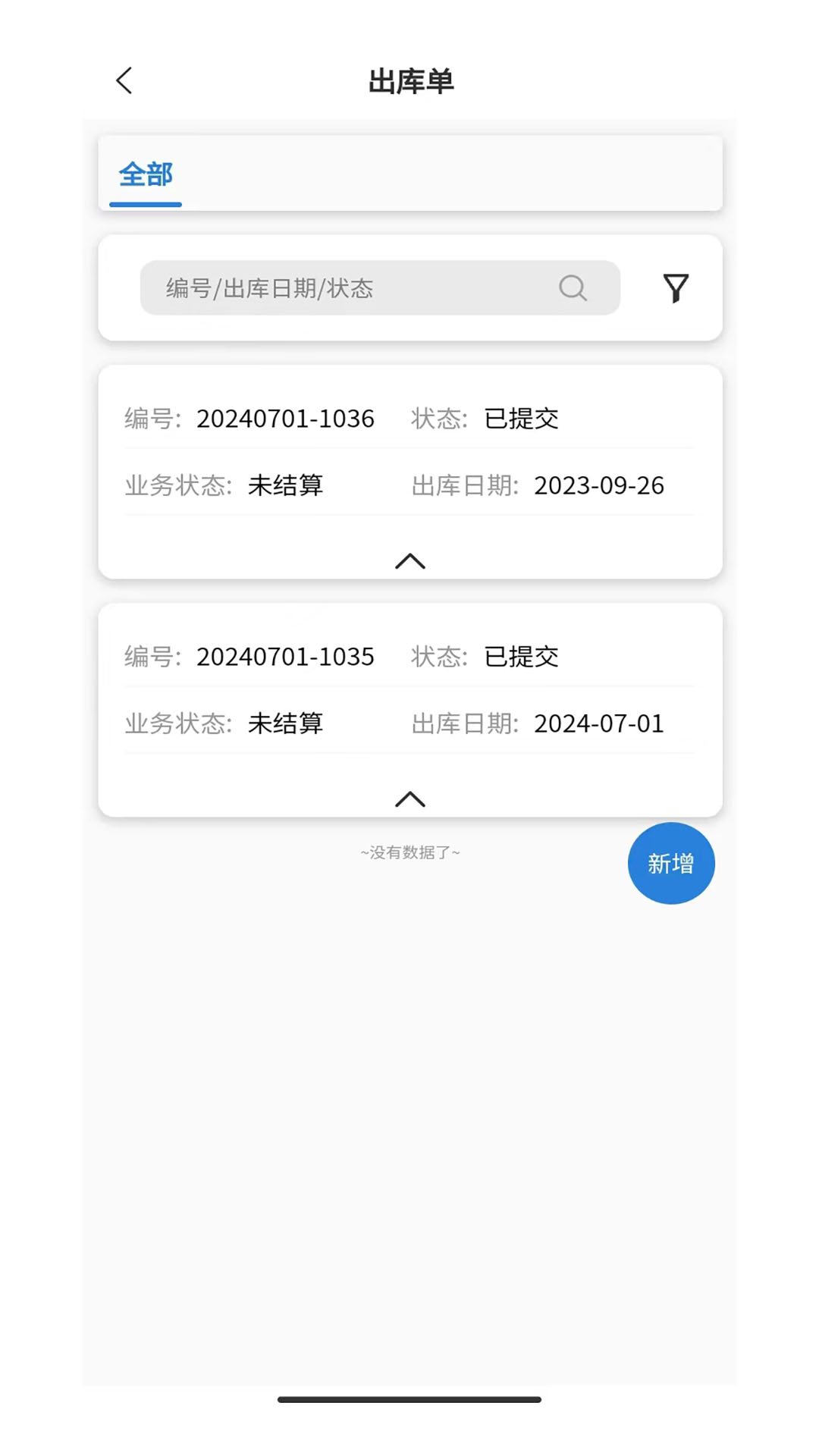Tap the 未结算 business status on the second order
Viewport: 819px width, 1456px height.
pyautogui.click(x=285, y=723)
